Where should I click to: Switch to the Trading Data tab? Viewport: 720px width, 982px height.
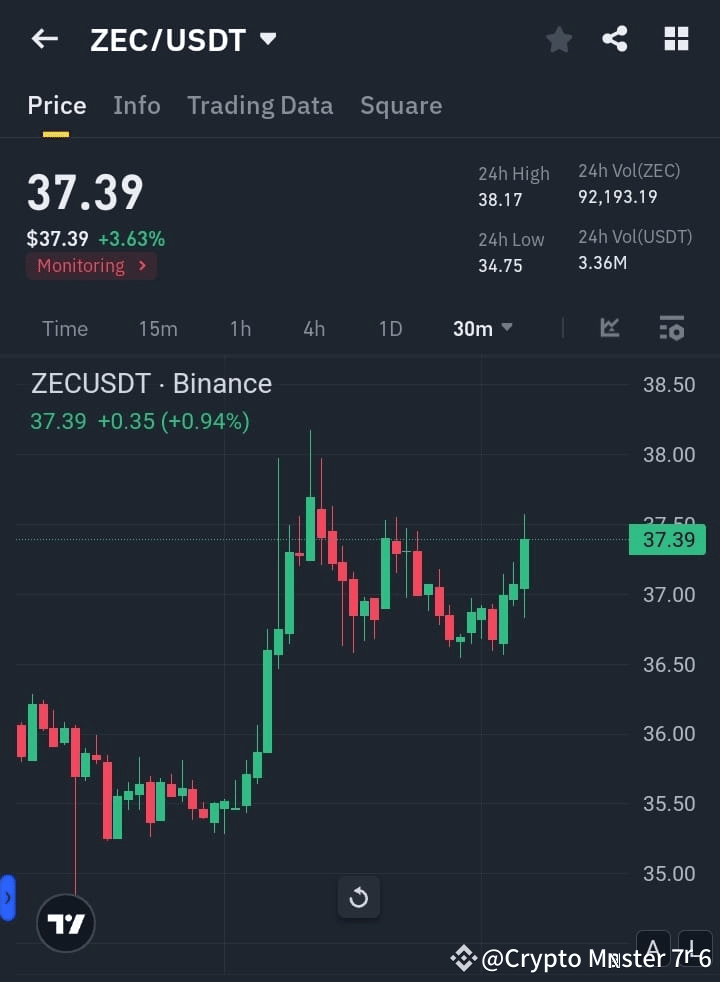260,105
